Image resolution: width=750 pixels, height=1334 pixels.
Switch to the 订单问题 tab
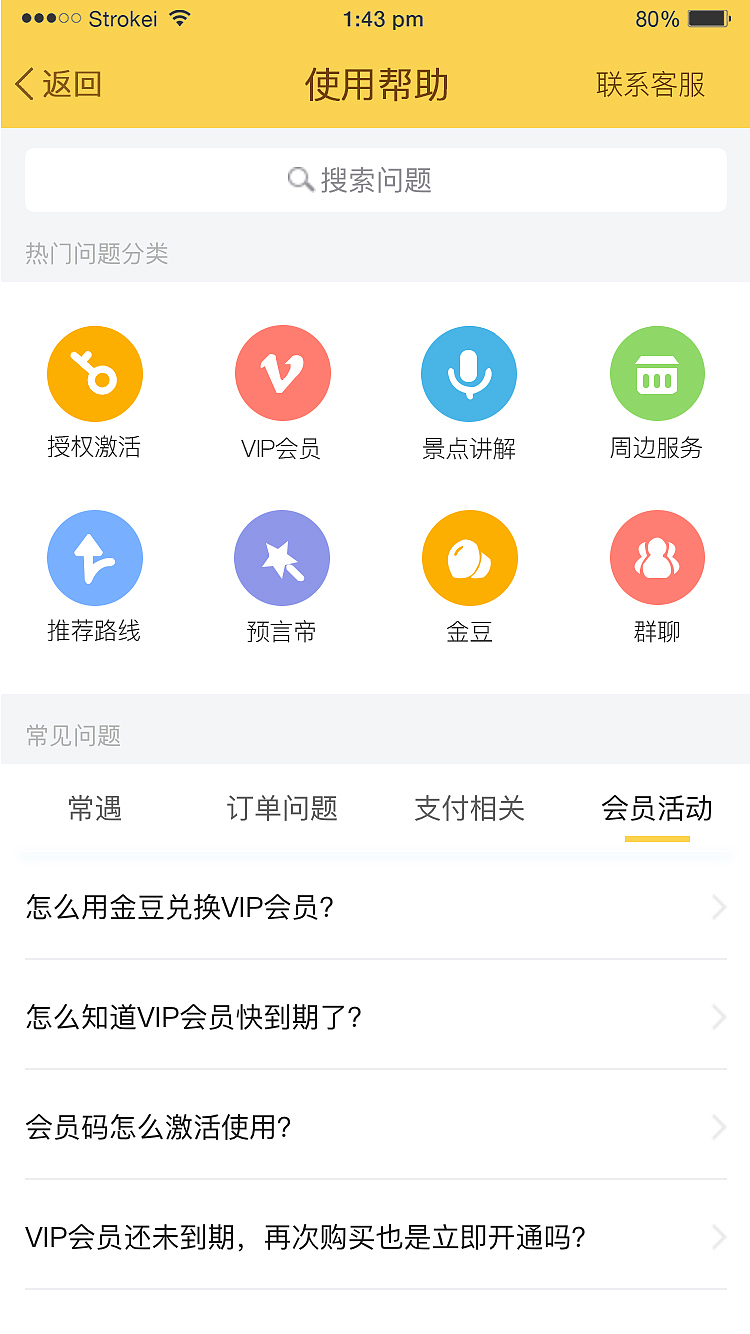[x=281, y=809]
